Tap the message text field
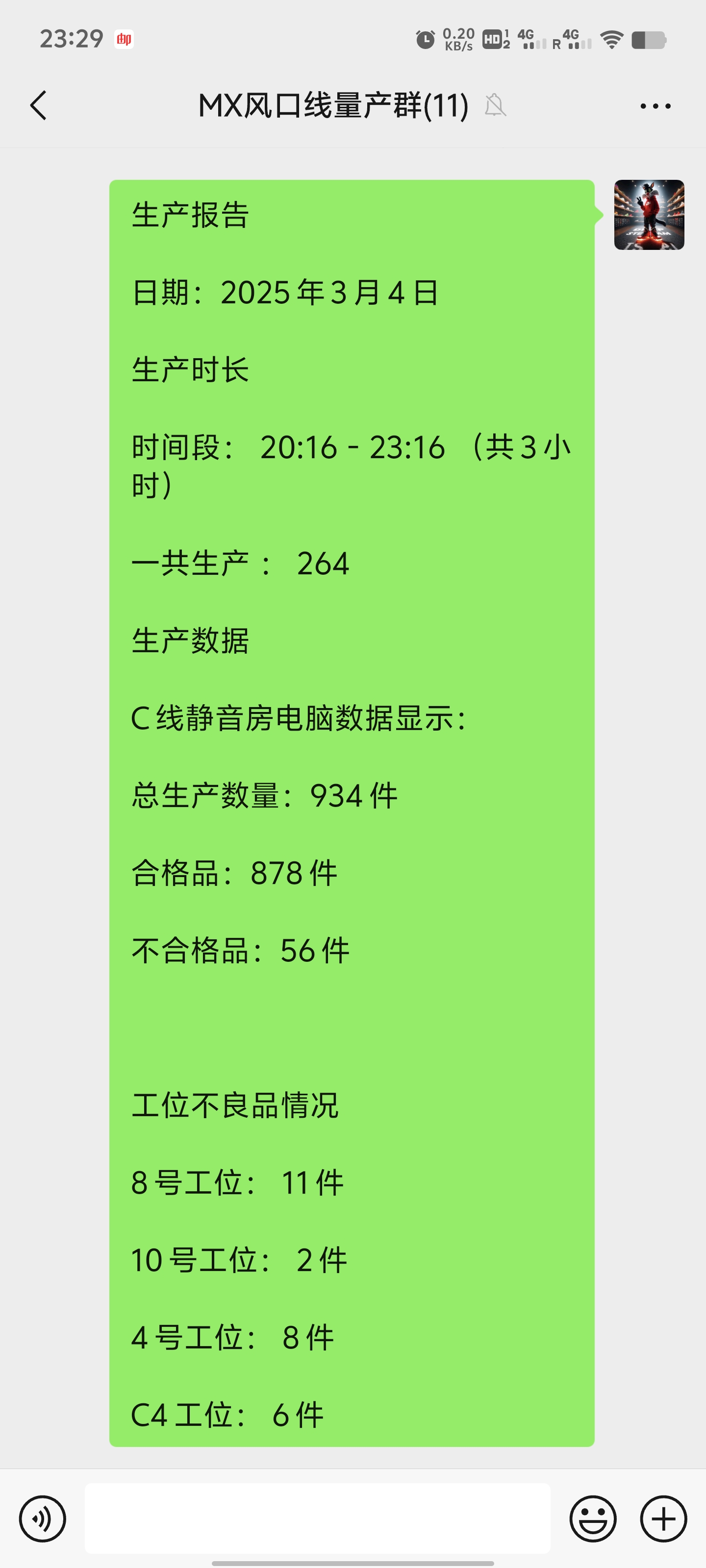706x1568 pixels. tap(317, 1518)
